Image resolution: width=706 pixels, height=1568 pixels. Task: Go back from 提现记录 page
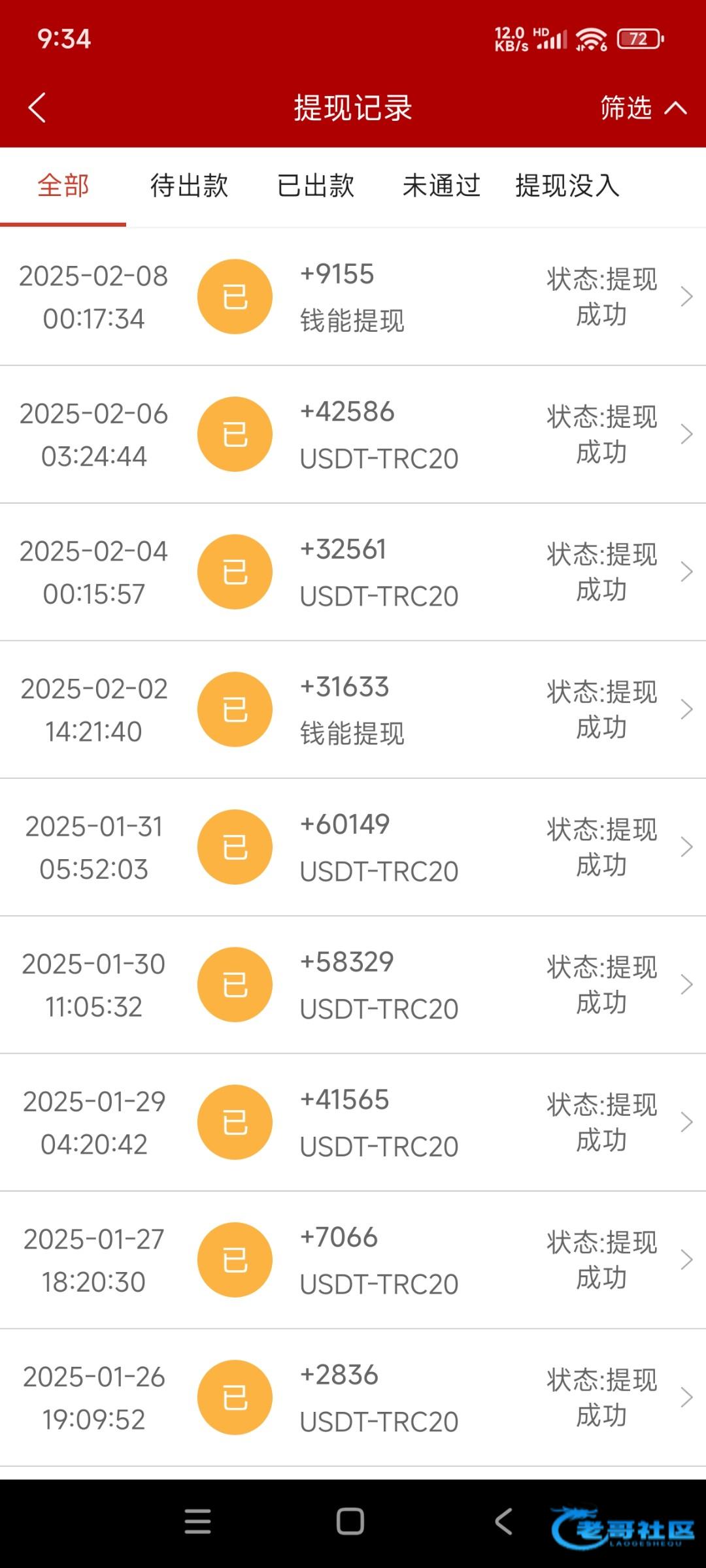coord(37,108)
